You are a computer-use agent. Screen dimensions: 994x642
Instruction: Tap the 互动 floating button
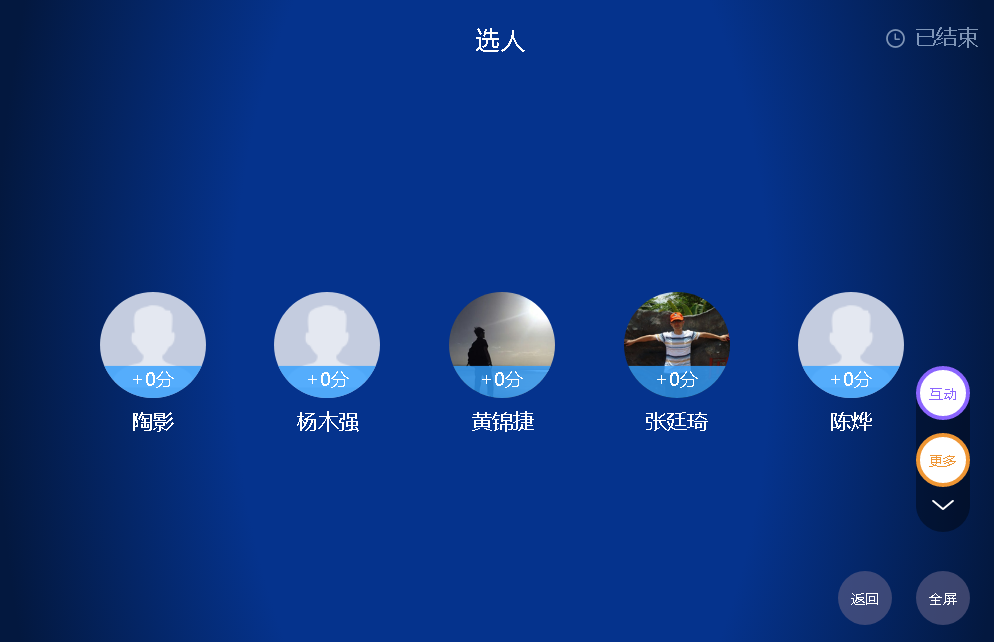942,393
